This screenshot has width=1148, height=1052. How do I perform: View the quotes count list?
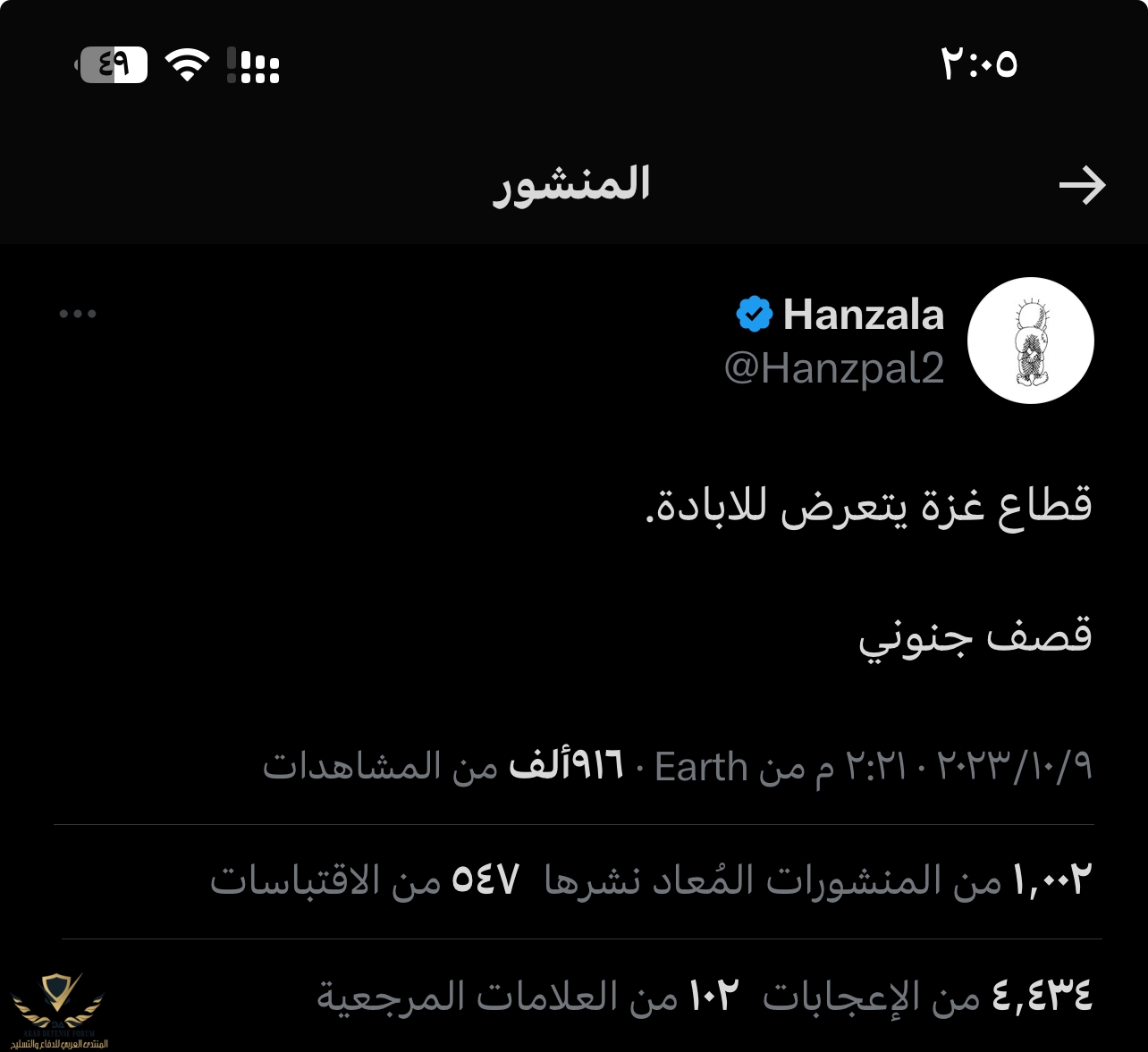pos(365,880)
